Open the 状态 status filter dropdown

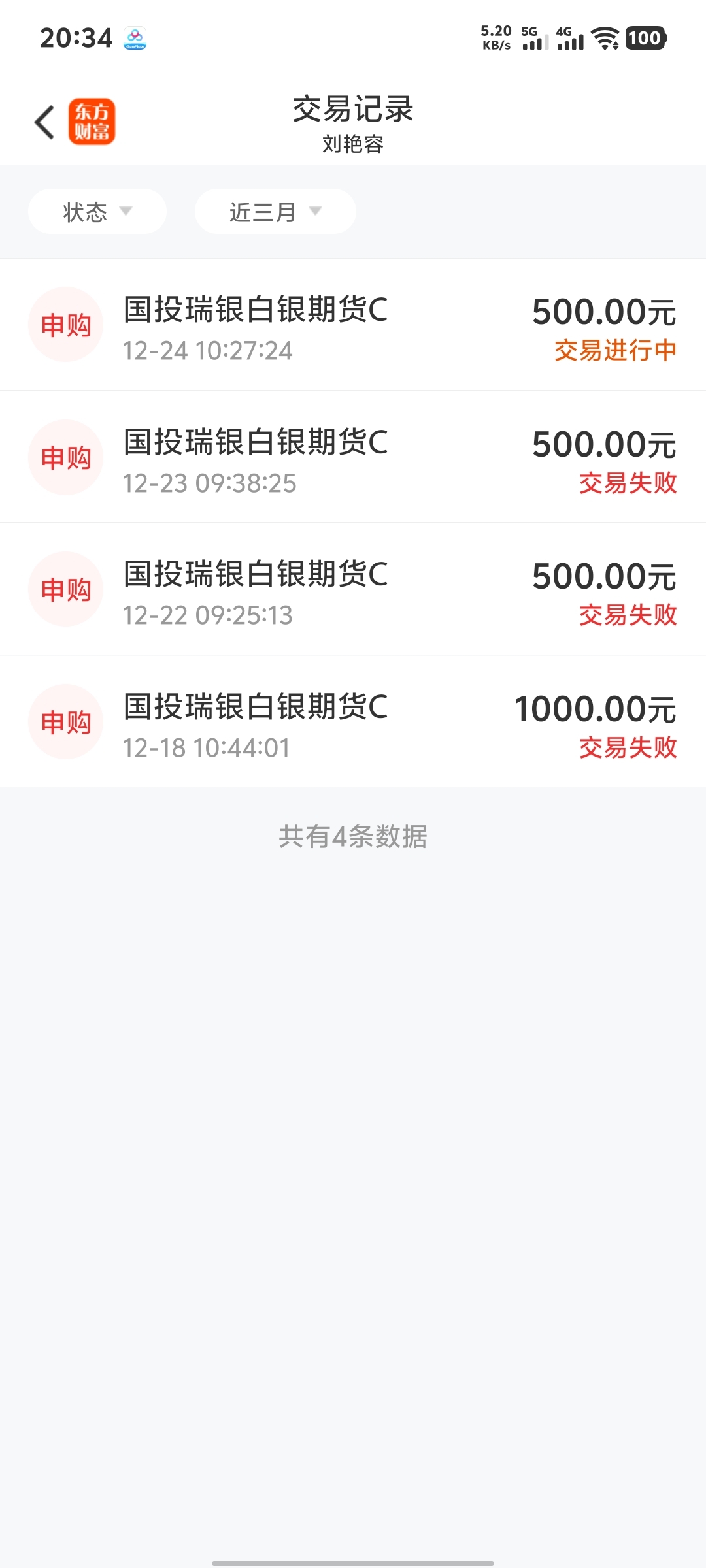[97, 210]
